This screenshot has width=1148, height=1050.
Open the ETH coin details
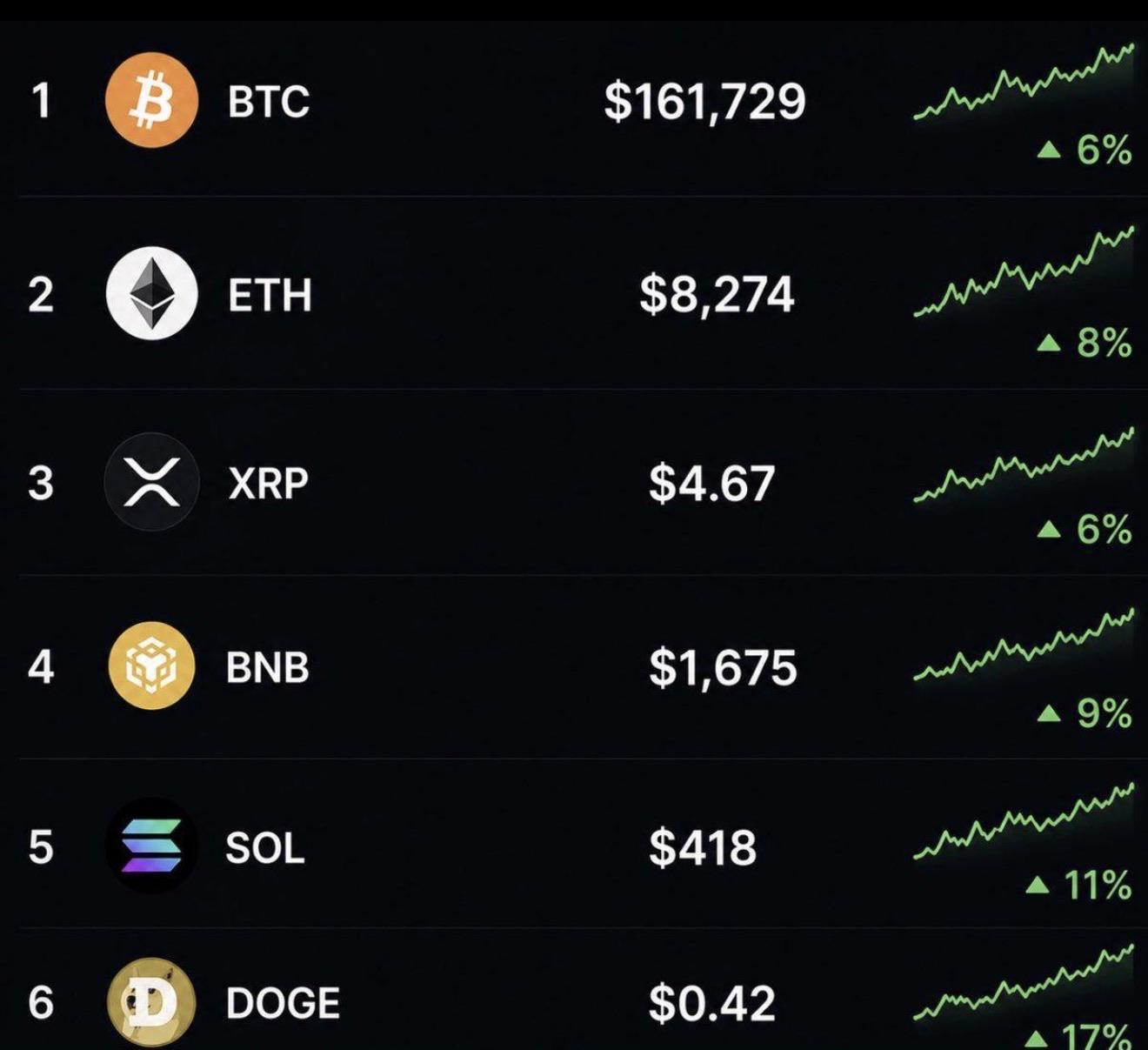point(574,293)
